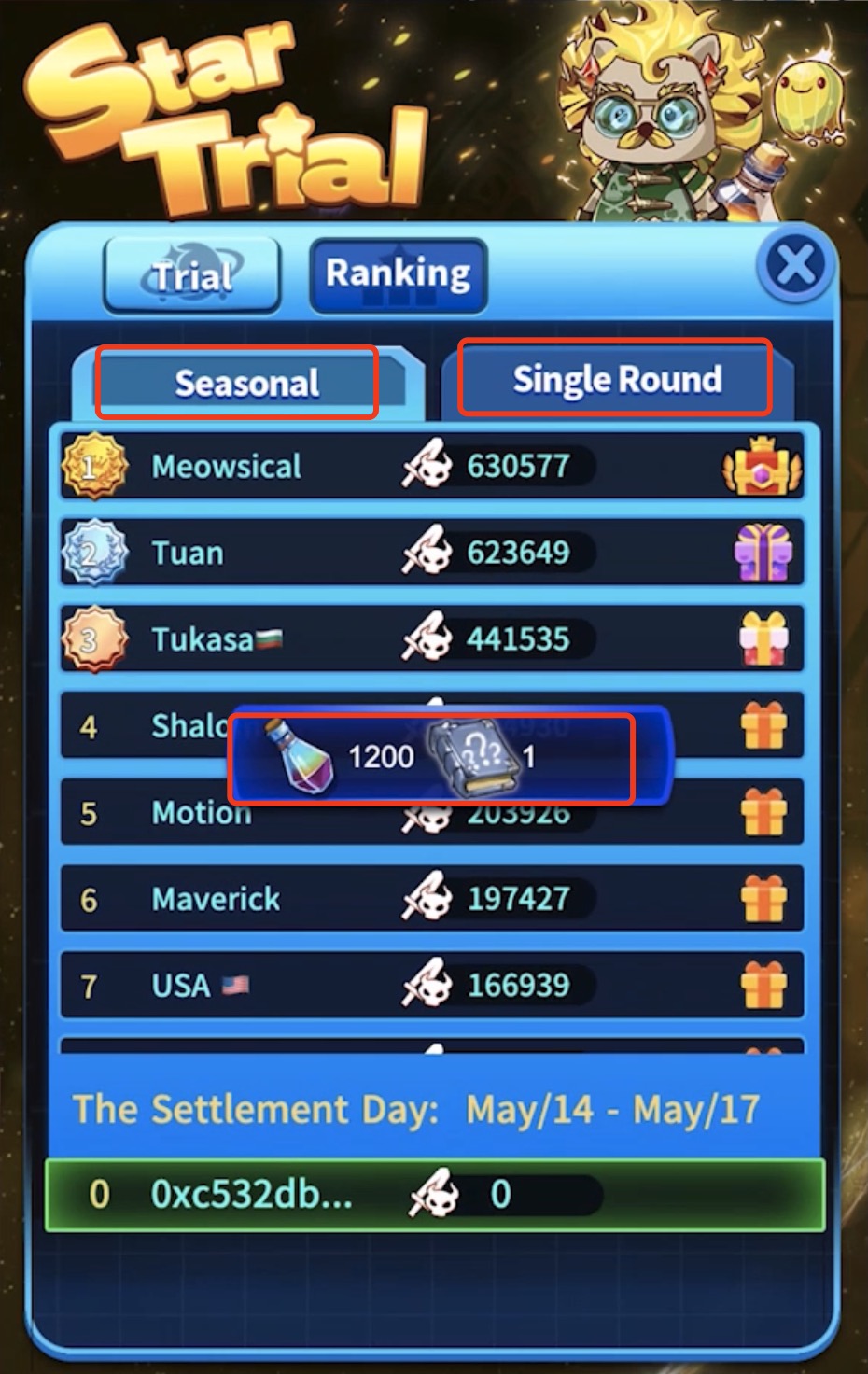View the reward gift for USA

(x=763, y=985)
